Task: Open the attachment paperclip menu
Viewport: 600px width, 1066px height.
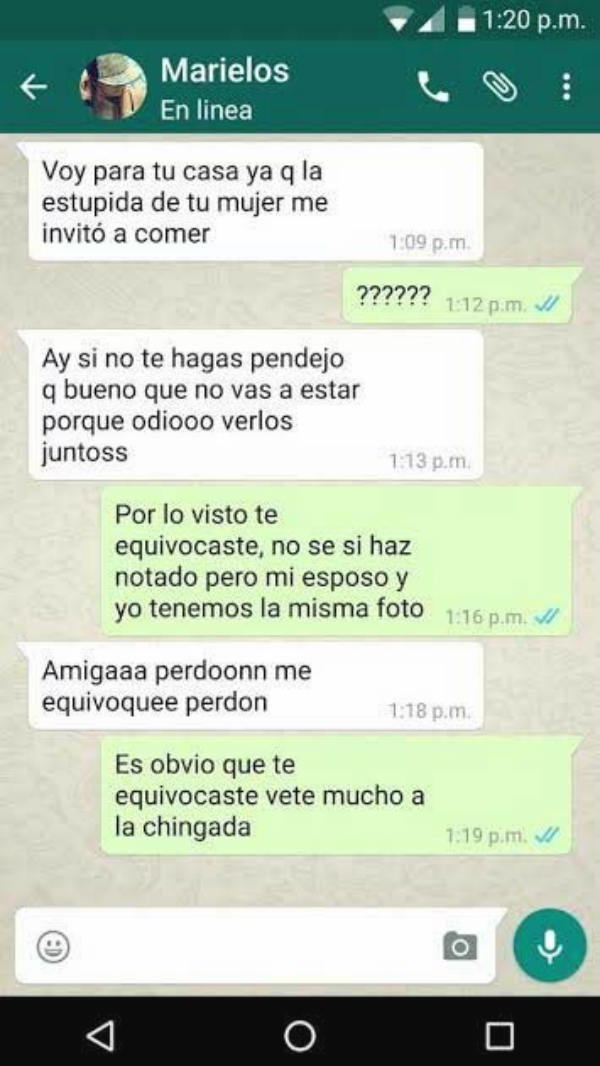Action: [500, 89]
